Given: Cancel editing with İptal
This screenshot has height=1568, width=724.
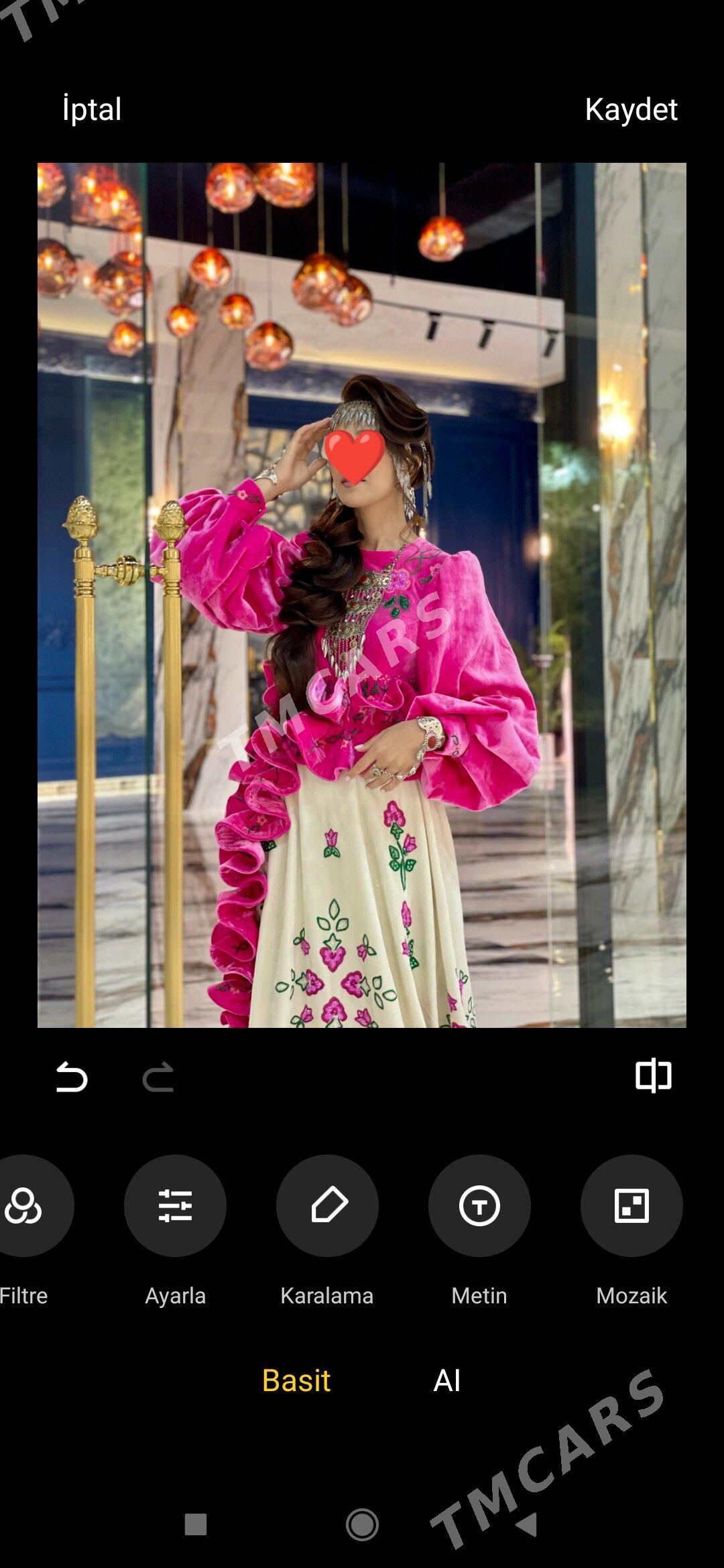Looking at the screenshot, I should 92,109.
